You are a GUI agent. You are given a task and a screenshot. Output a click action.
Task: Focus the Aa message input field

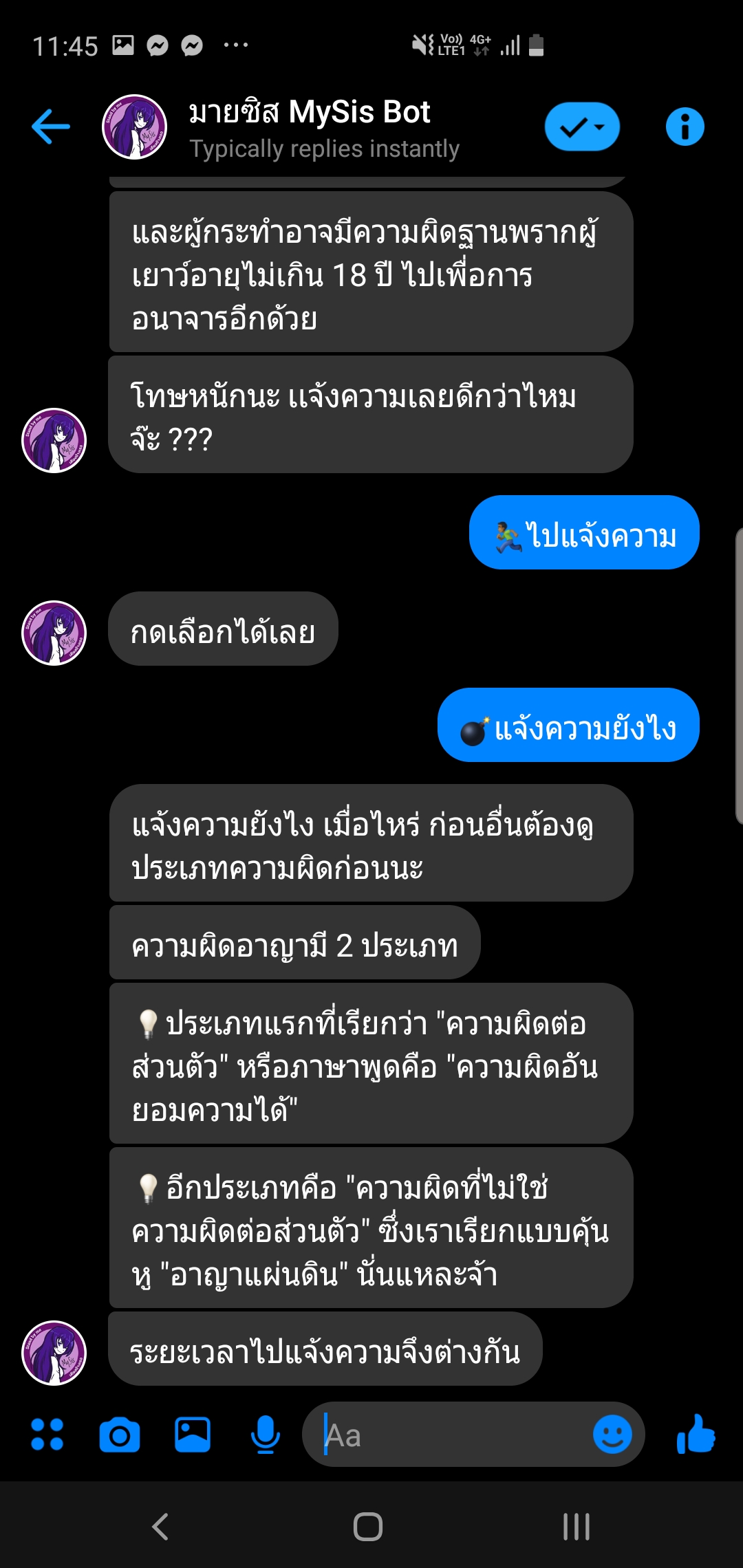[x=454, y=1435]
